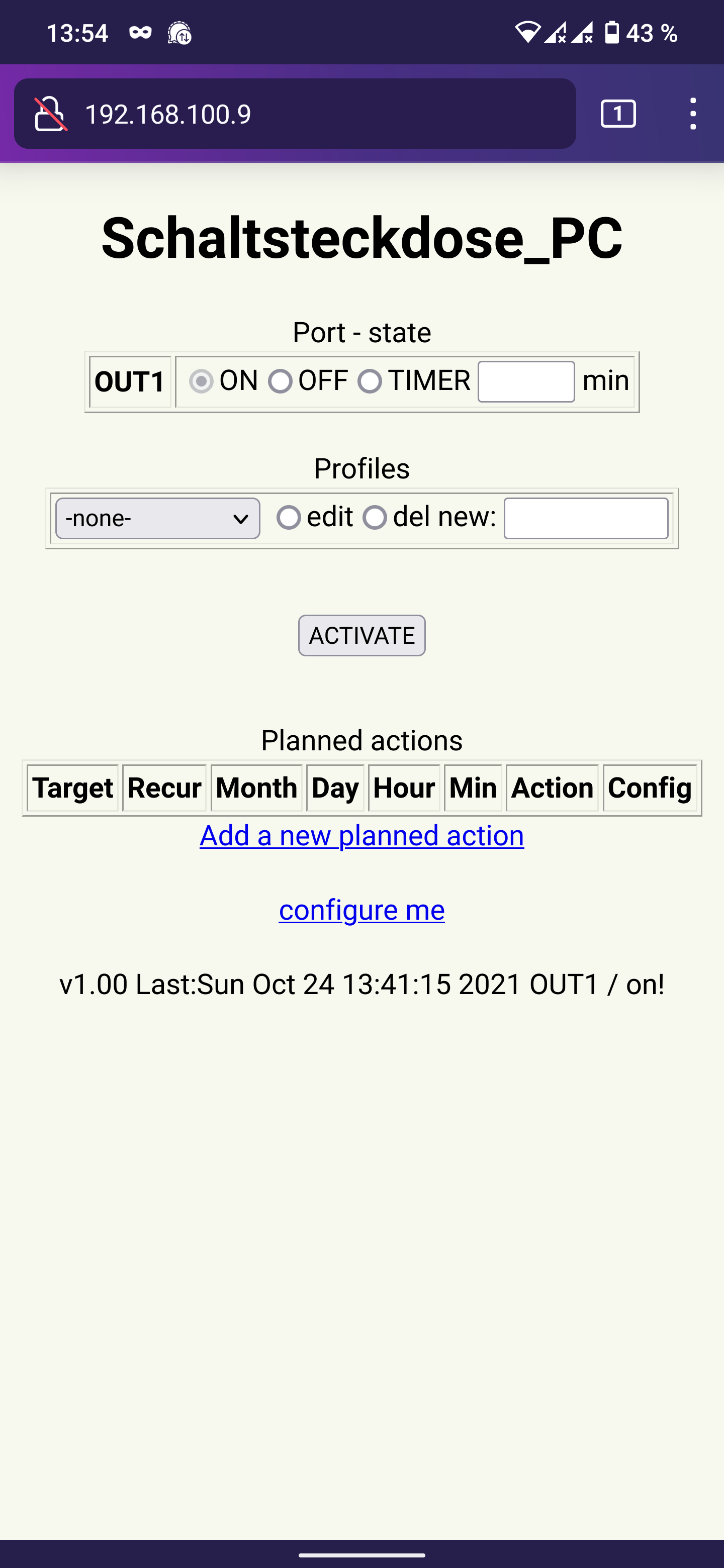Select the OFF radio button for OUT1
Viewport: 724px width, 1568px height.
(280, 381)
